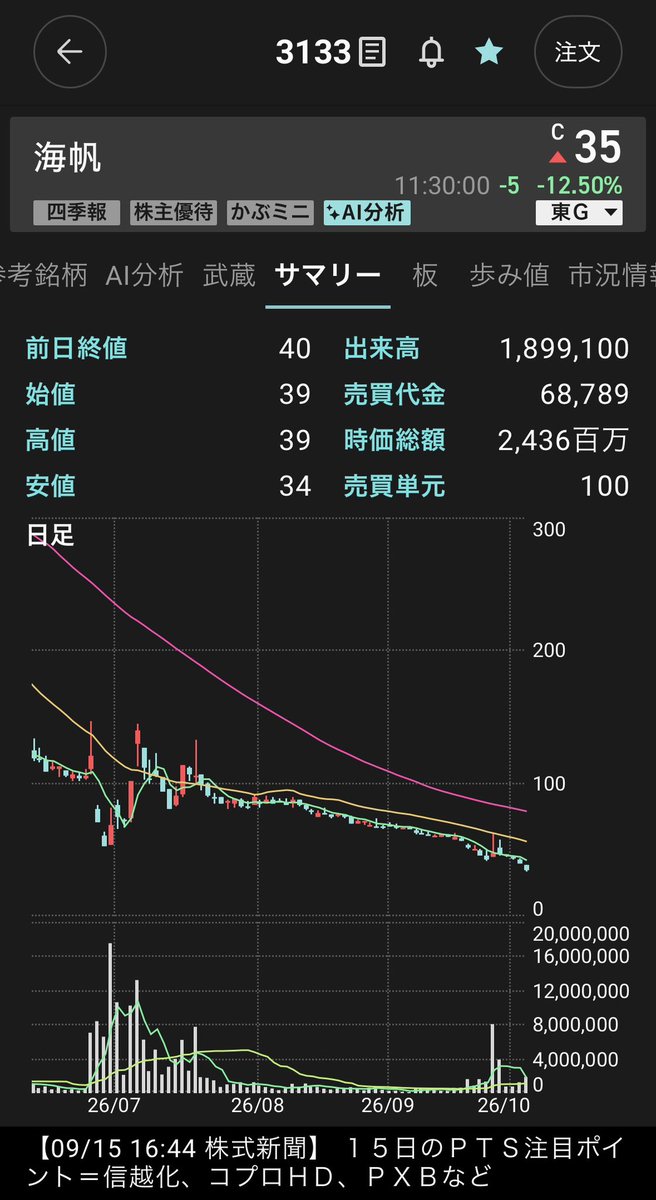
Task: Switch to the 板 tab
Action: [x=425, y=275]
